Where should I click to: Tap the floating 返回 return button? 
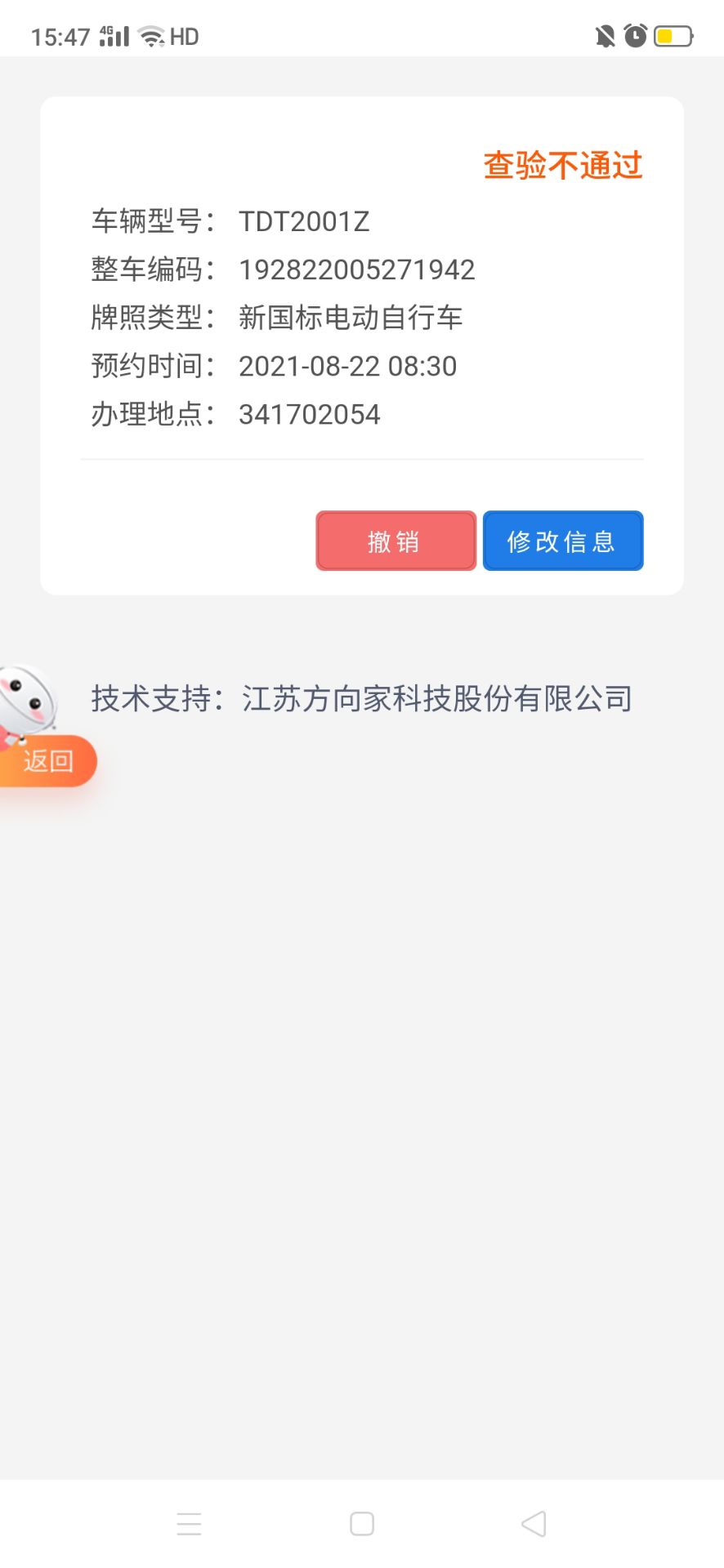coord(48,760)
